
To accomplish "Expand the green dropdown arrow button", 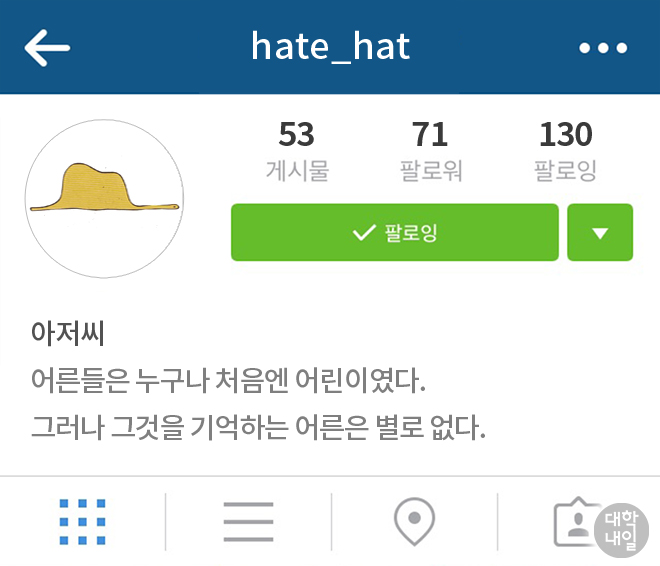I will tap(600, 233).
